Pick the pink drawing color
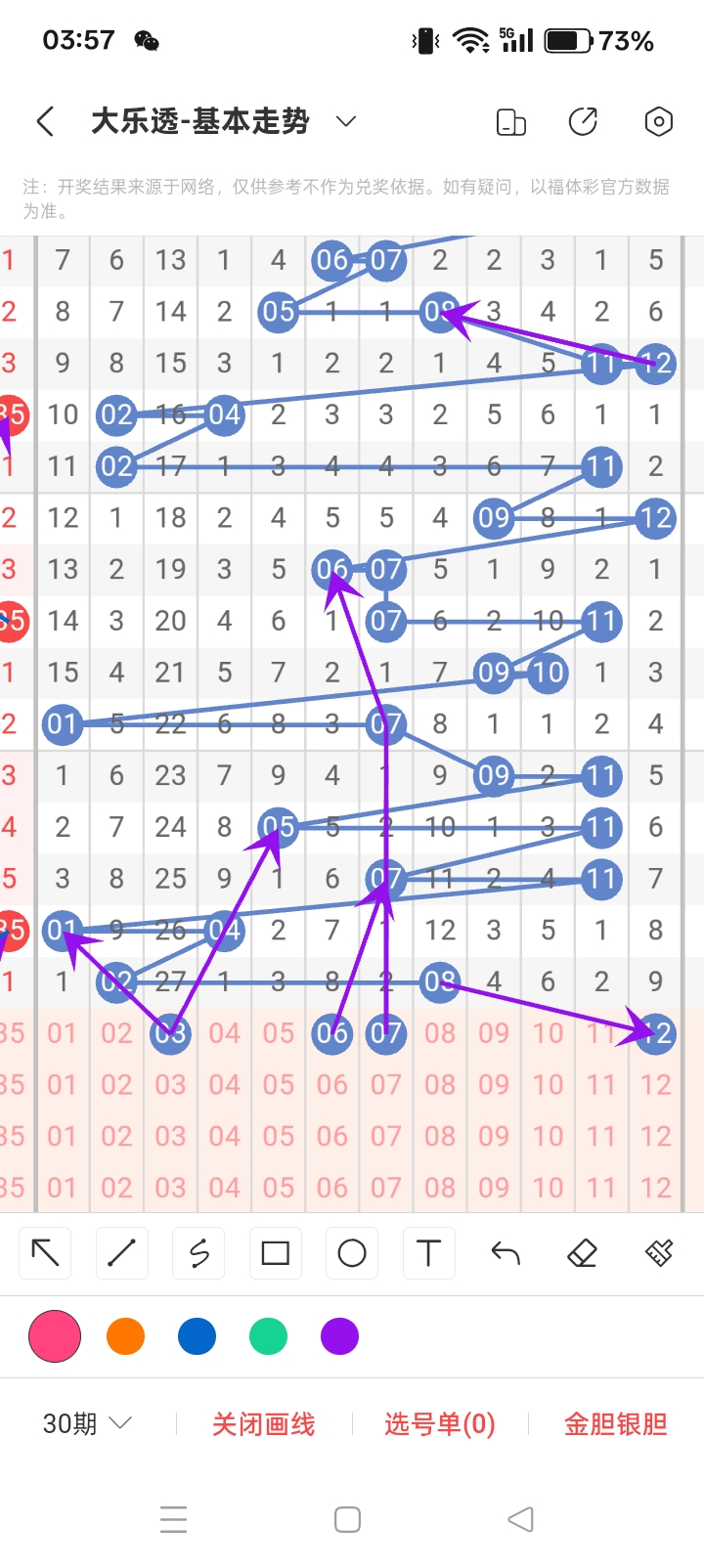 tap(55, 1336)
